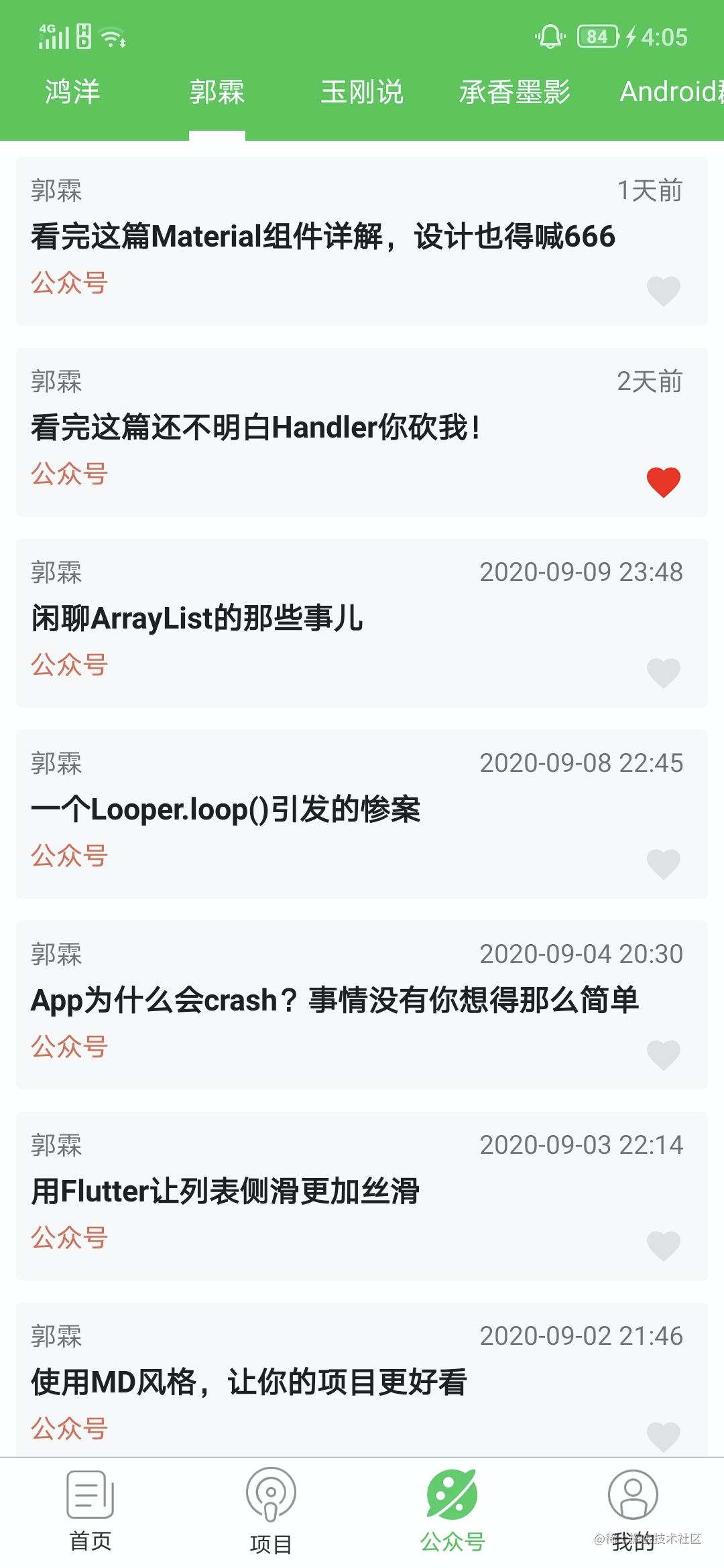The image size is (724, 1568).
Task: Open 一个Looper.loop()引发的惨案
Action: [x=226, y=809]
